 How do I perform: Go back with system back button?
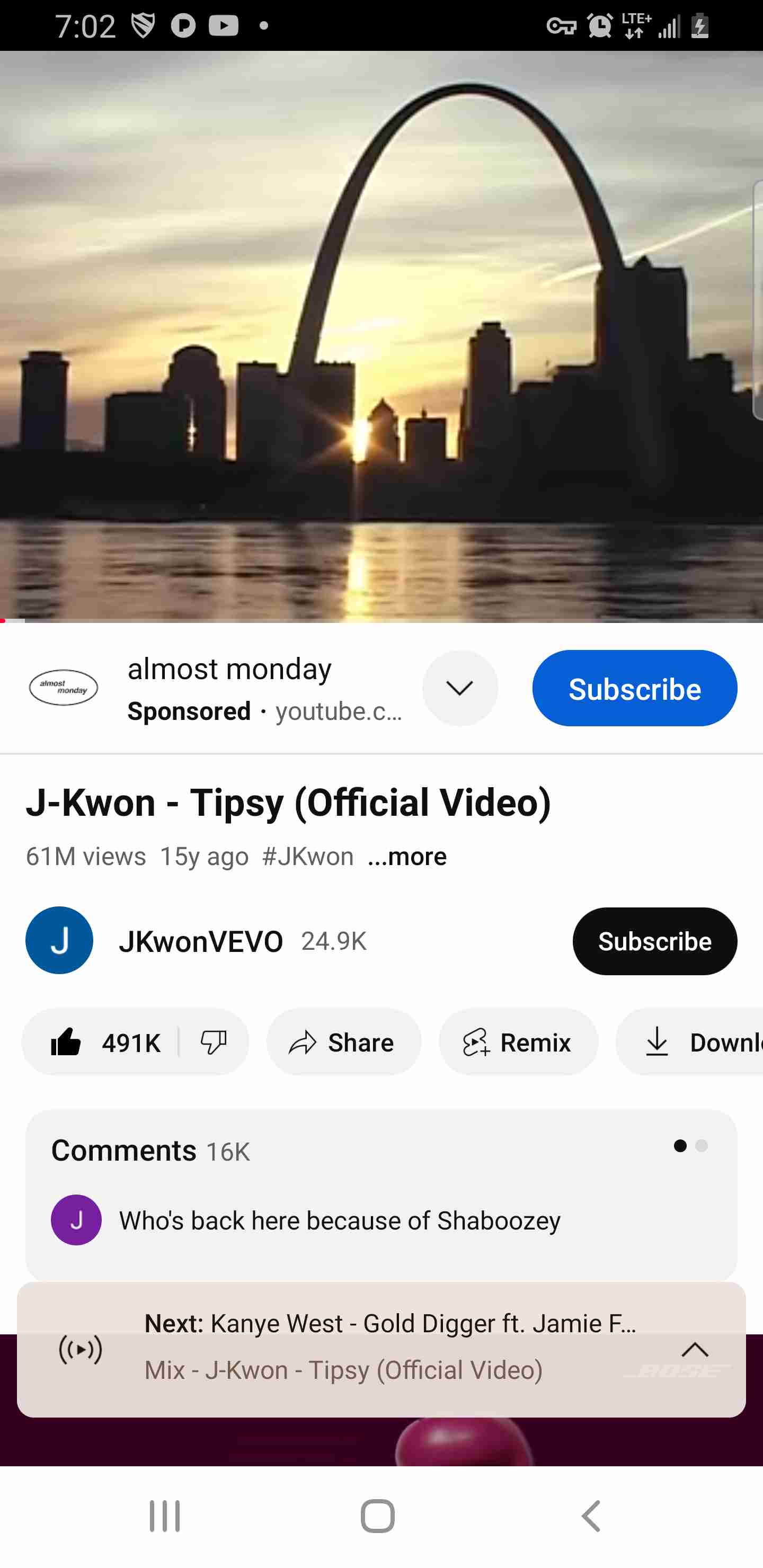click(591, 1516)
